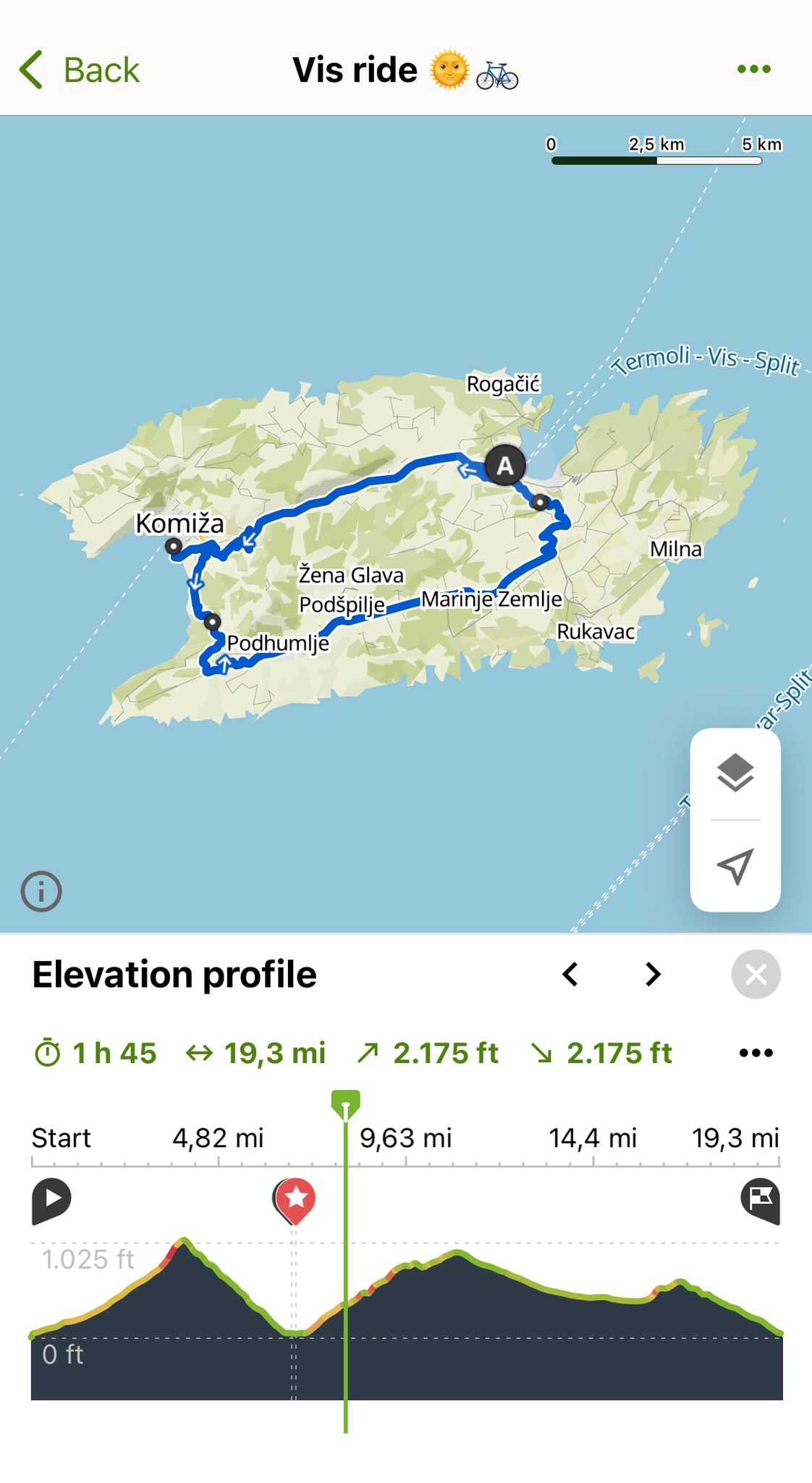This screenshot has width=812, height=1483.
Task: Jump to the start marker on profile
Action: click(51, 1200)
